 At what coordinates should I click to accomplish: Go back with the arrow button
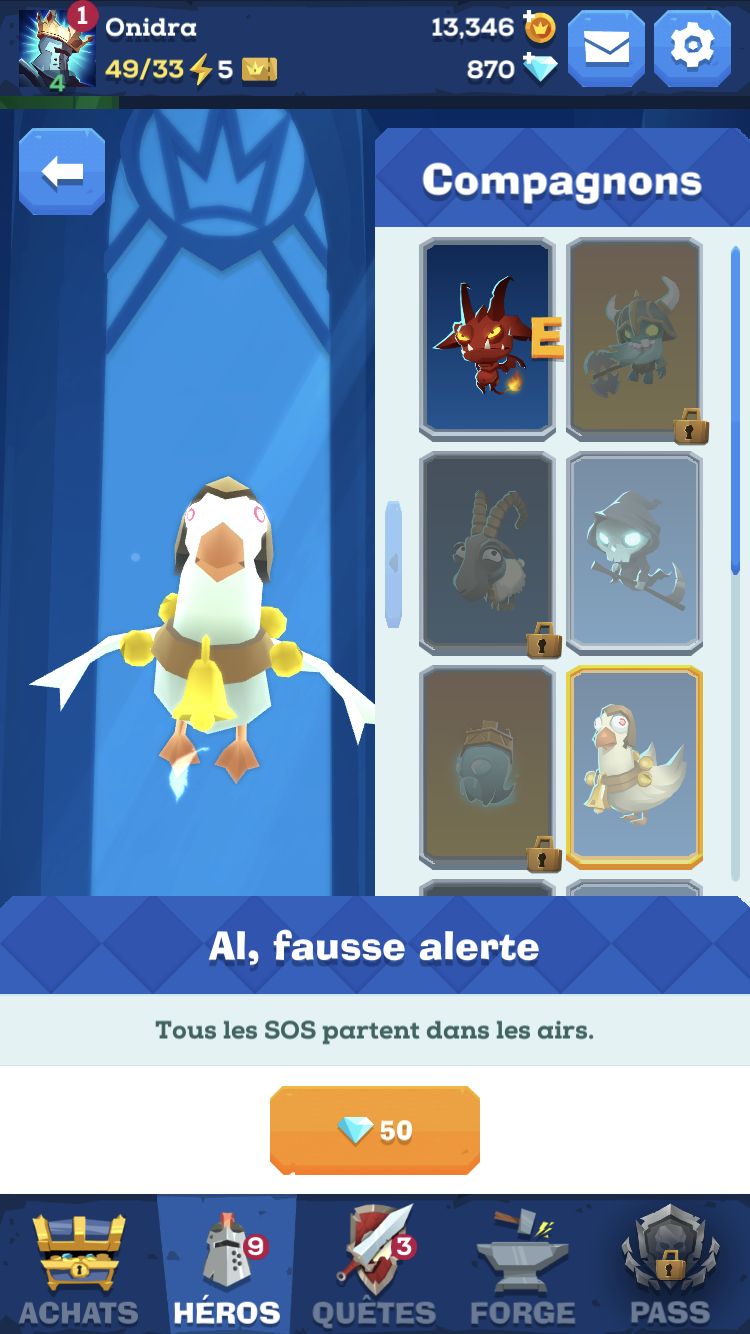coord(62,171)
